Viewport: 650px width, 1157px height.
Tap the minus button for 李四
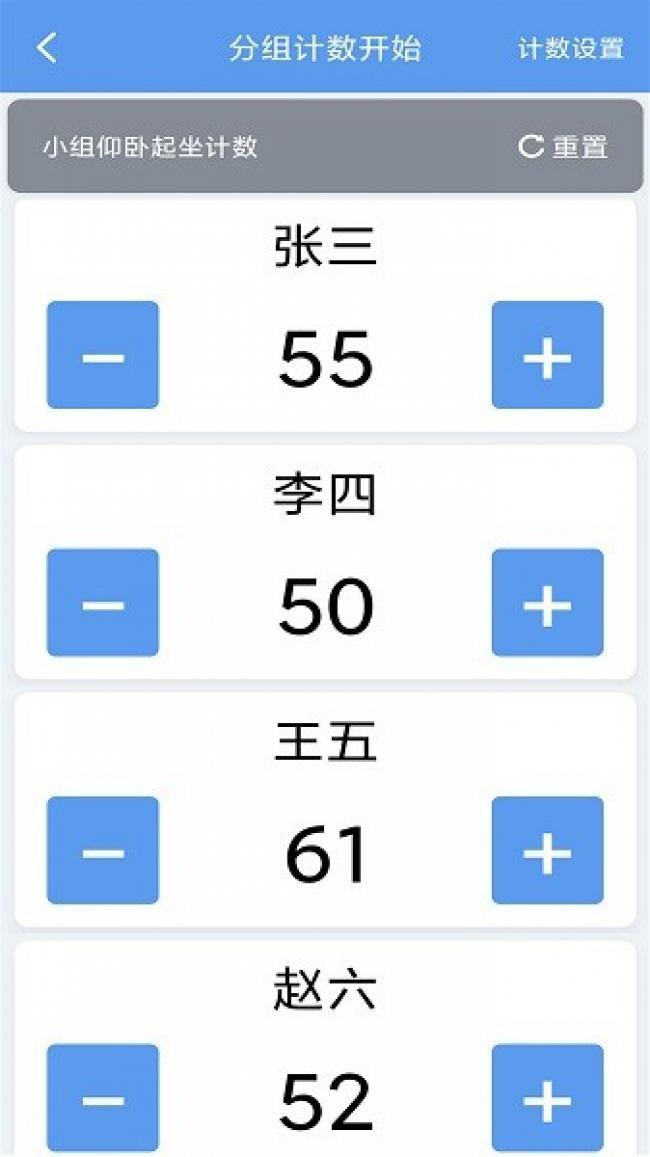(103, 603)
